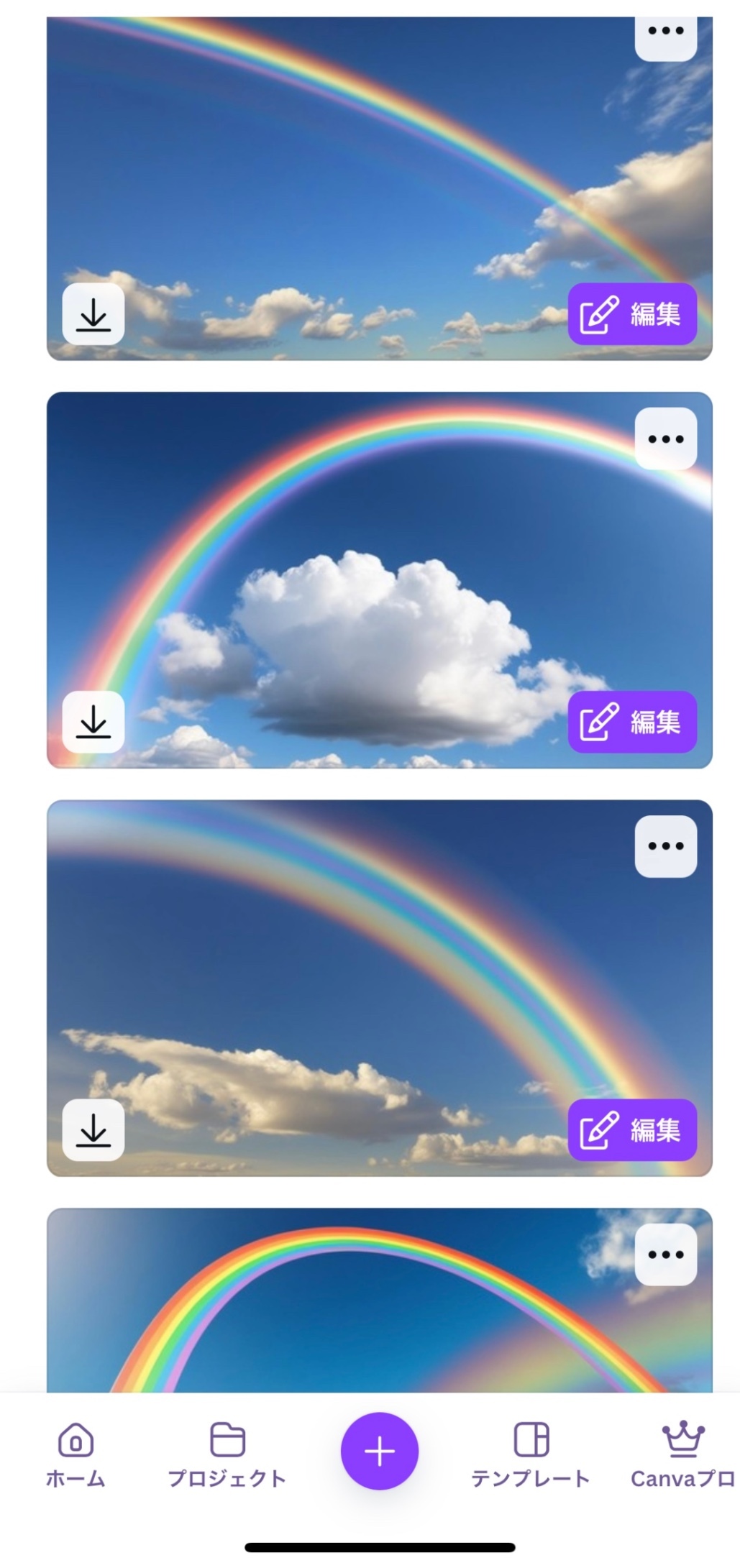The width and height of the screenshot is (740, 1568).
Task: Edit the third rainbow image
Action: tap(632, 1129)
